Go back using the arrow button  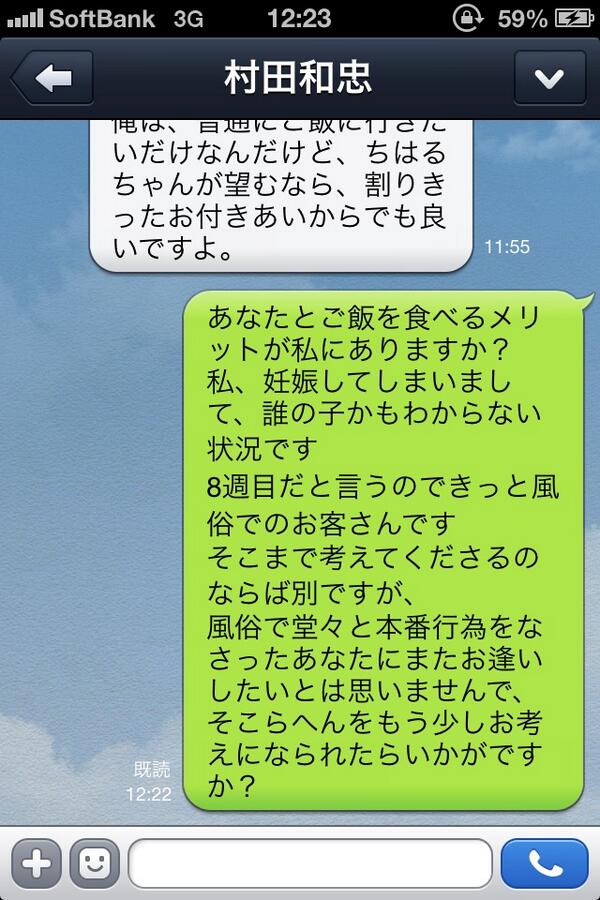(50, 78)
